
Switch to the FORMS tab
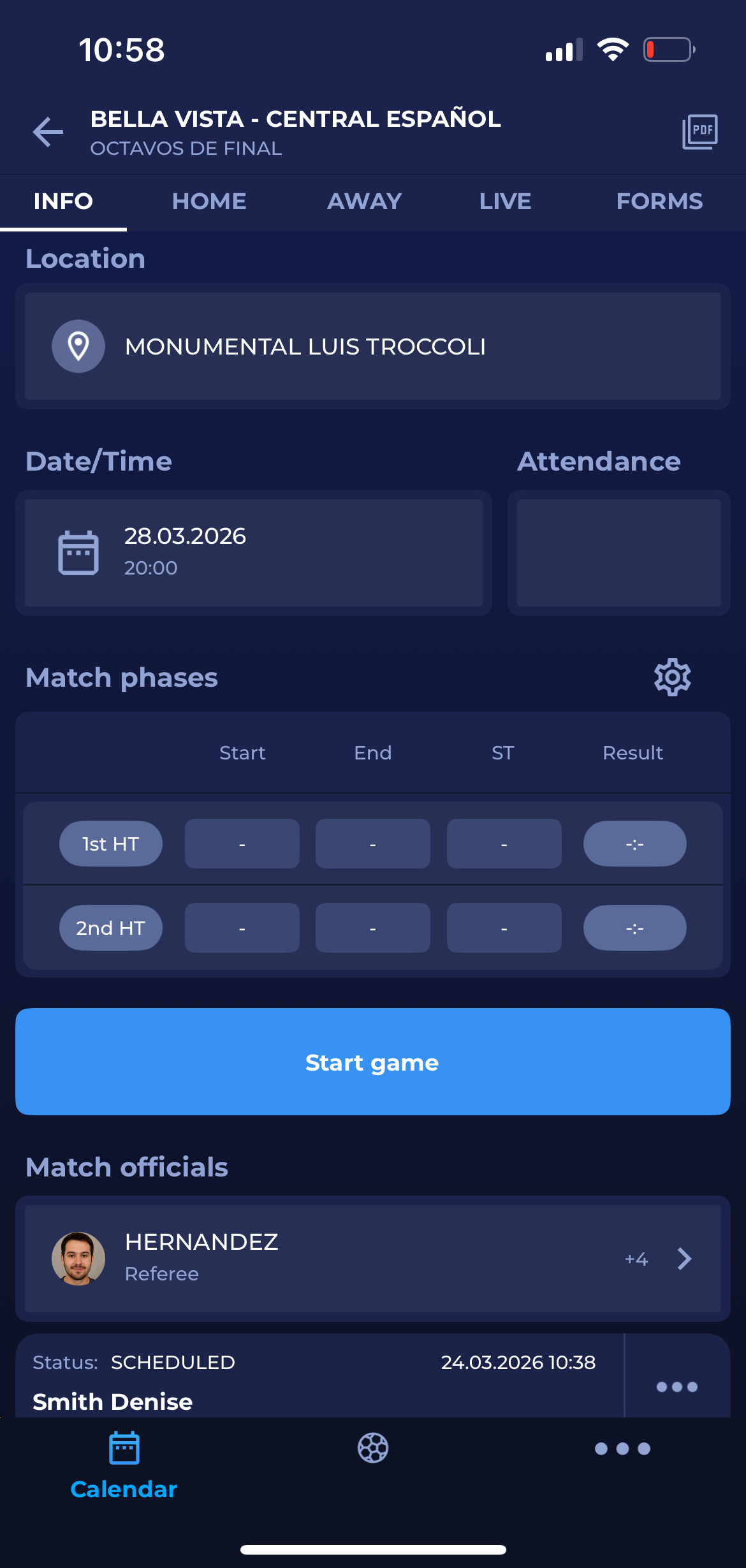(x=659, y=201)
